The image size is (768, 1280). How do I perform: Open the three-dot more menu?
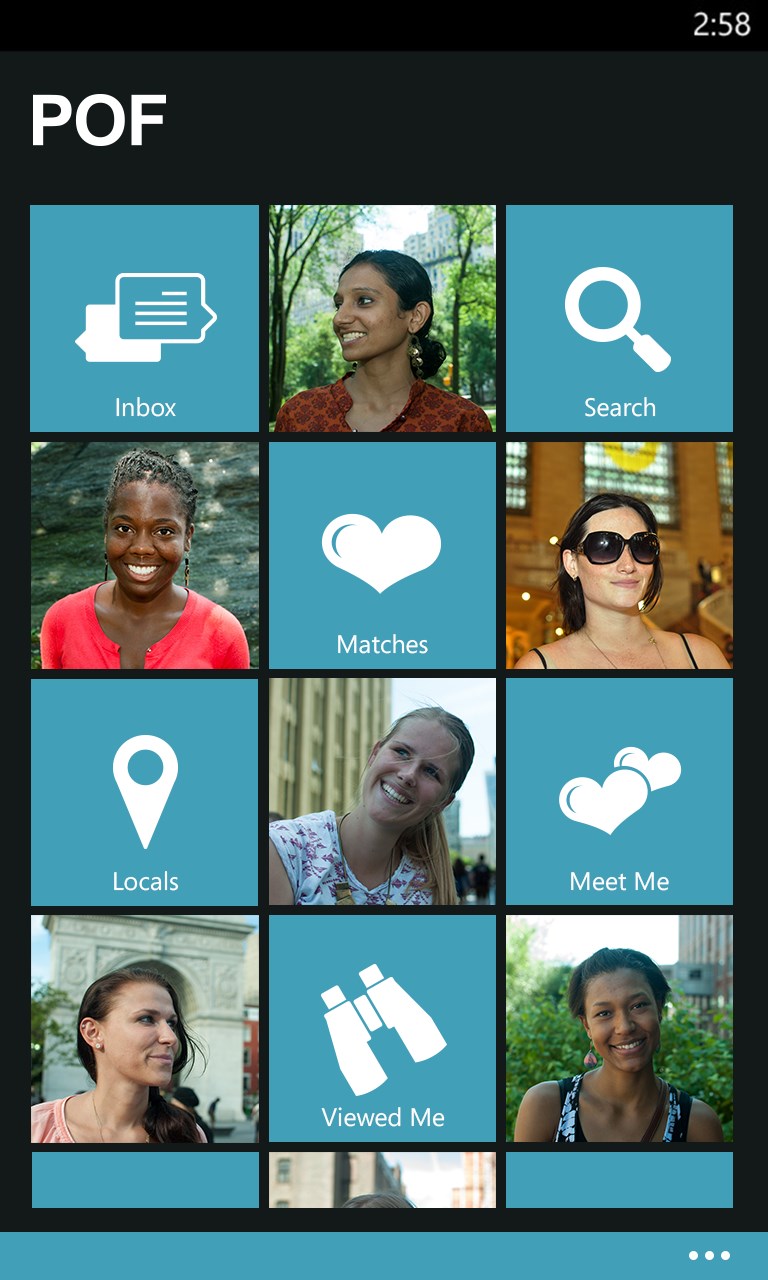tap(709, 1255)
